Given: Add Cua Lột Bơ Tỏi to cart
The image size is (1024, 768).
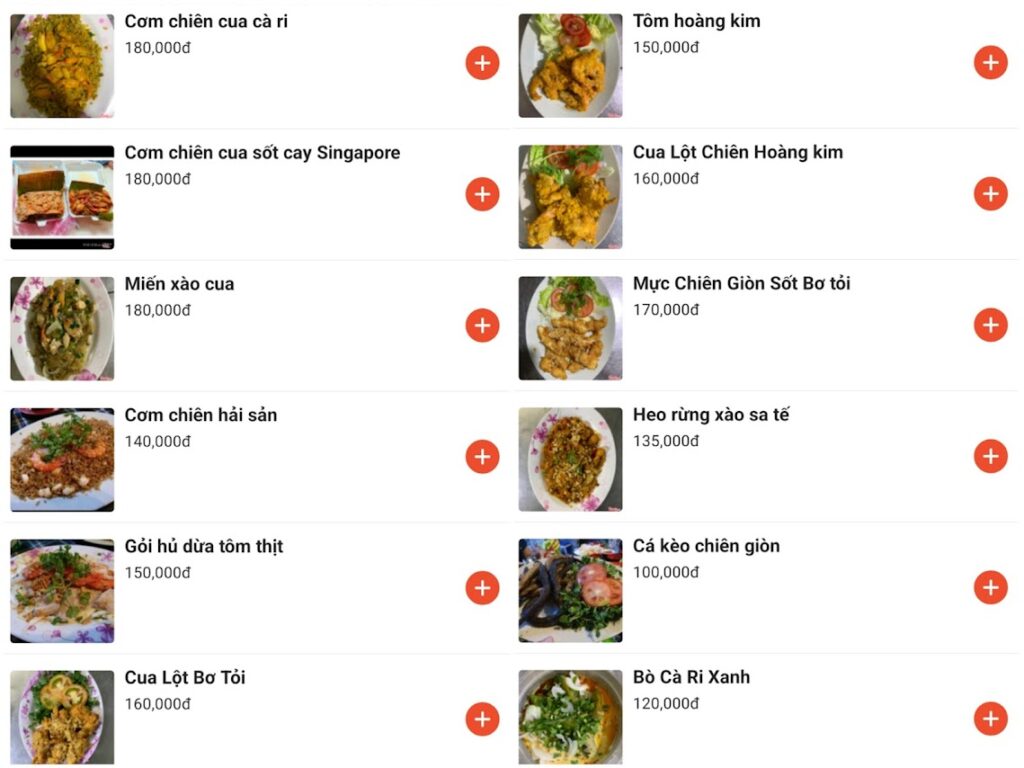Looking at the screenshot, I should pos(482,719).
